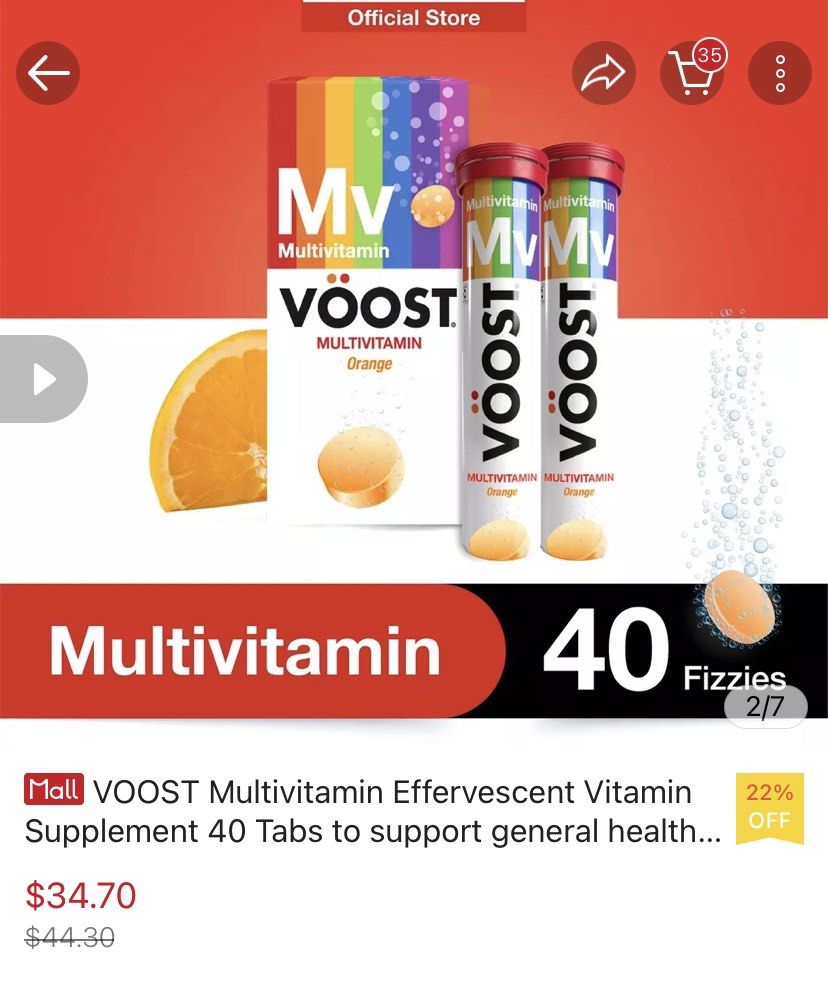
Task: Open the share icon
Action: (603, 73)
